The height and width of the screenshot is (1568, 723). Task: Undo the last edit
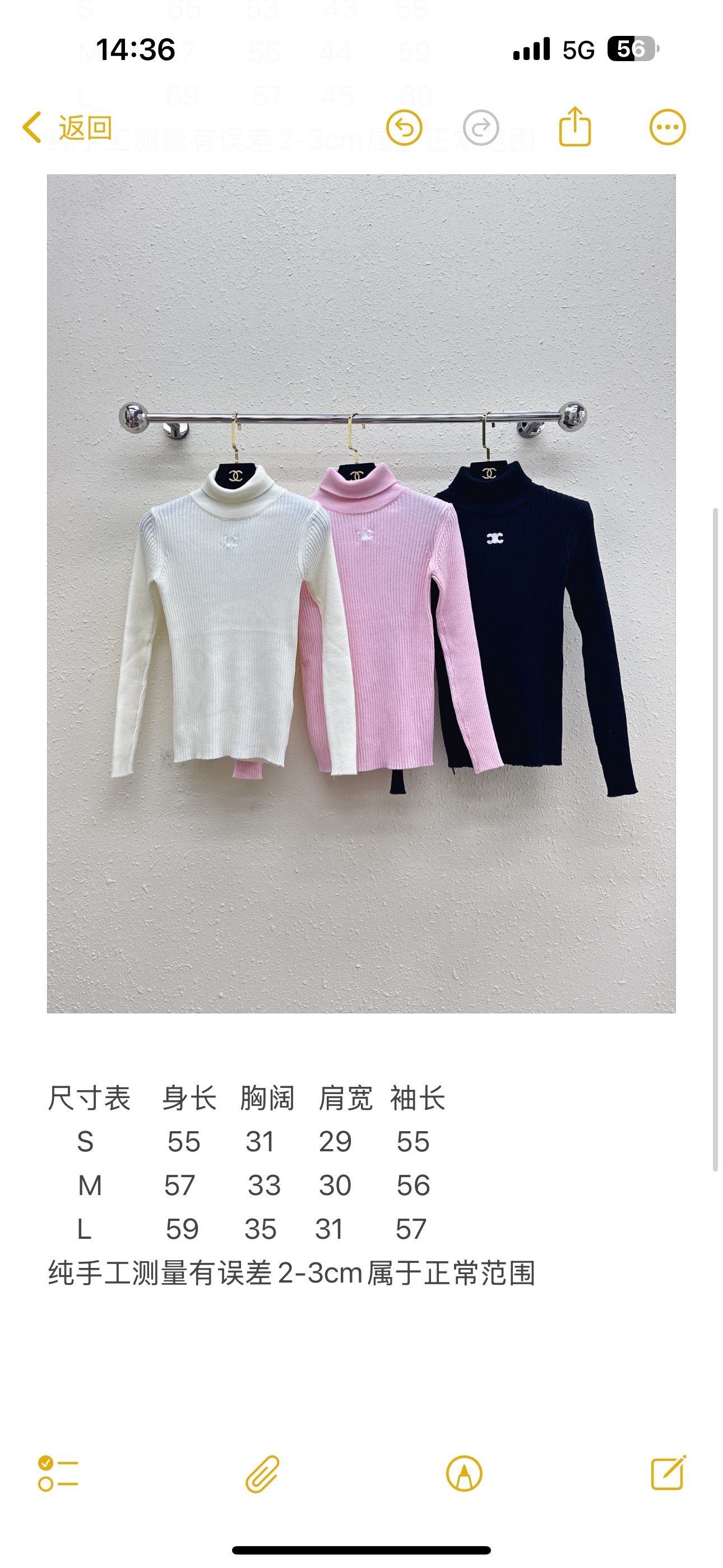pyautogui.click(x=404, y=128)
